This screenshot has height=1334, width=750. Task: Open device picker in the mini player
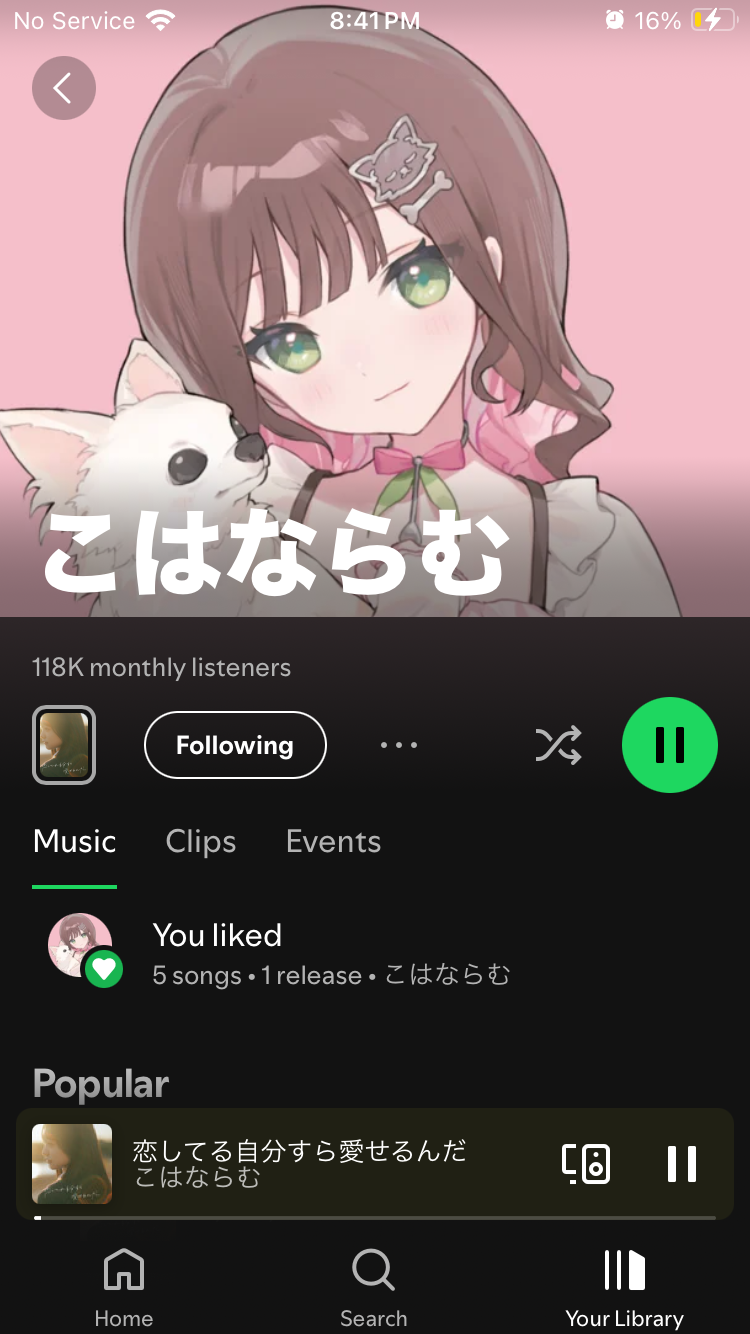pos(586,1163)
